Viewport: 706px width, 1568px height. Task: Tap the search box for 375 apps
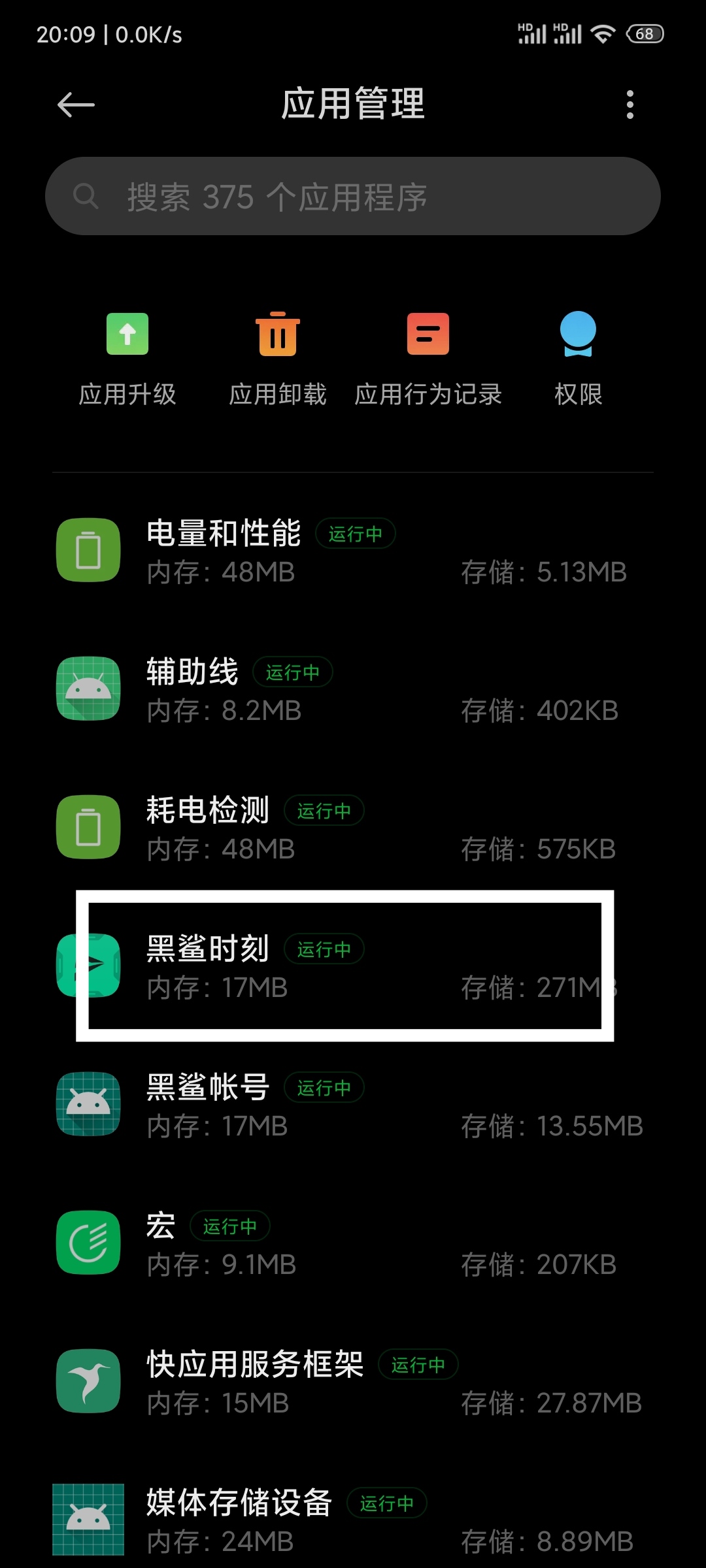[353, 196]
